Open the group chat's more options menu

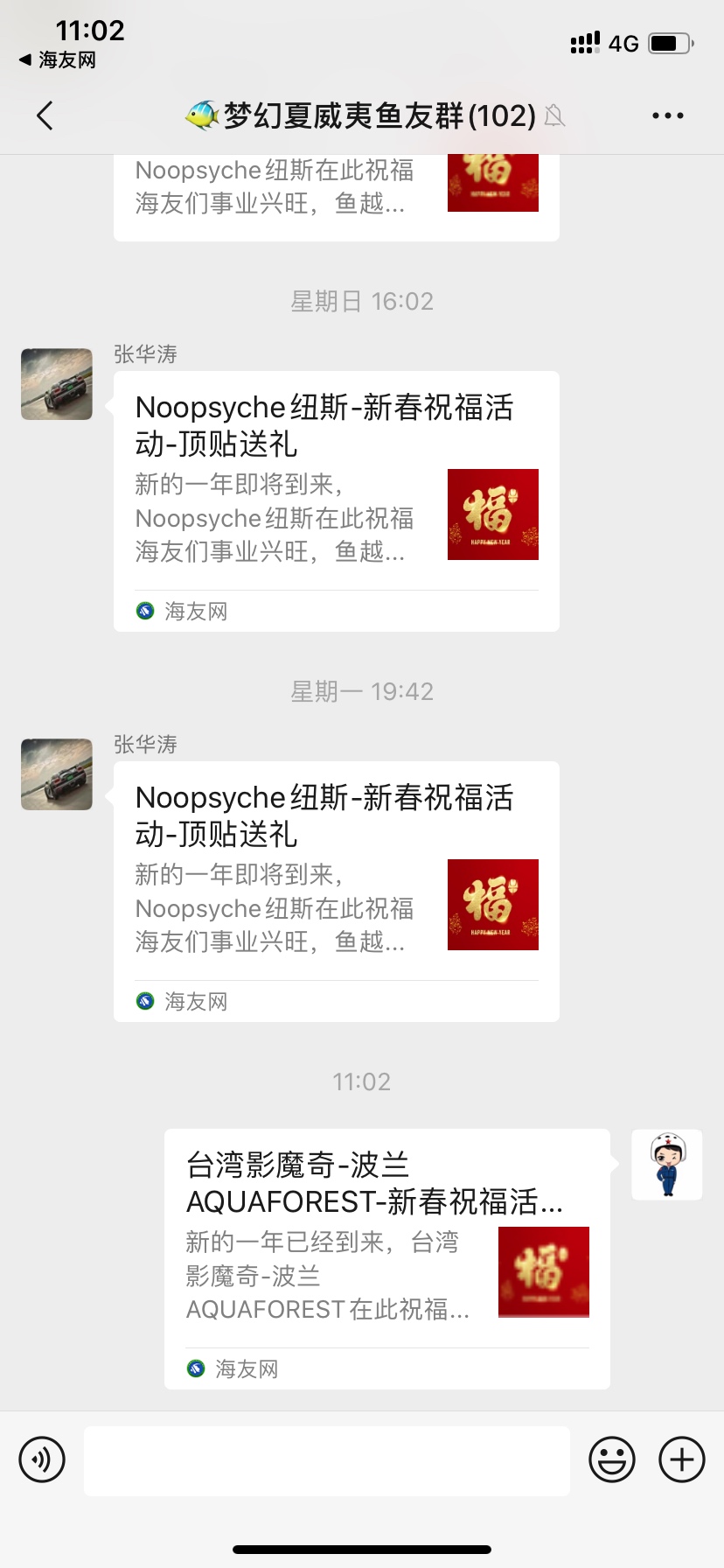[667, 115]
